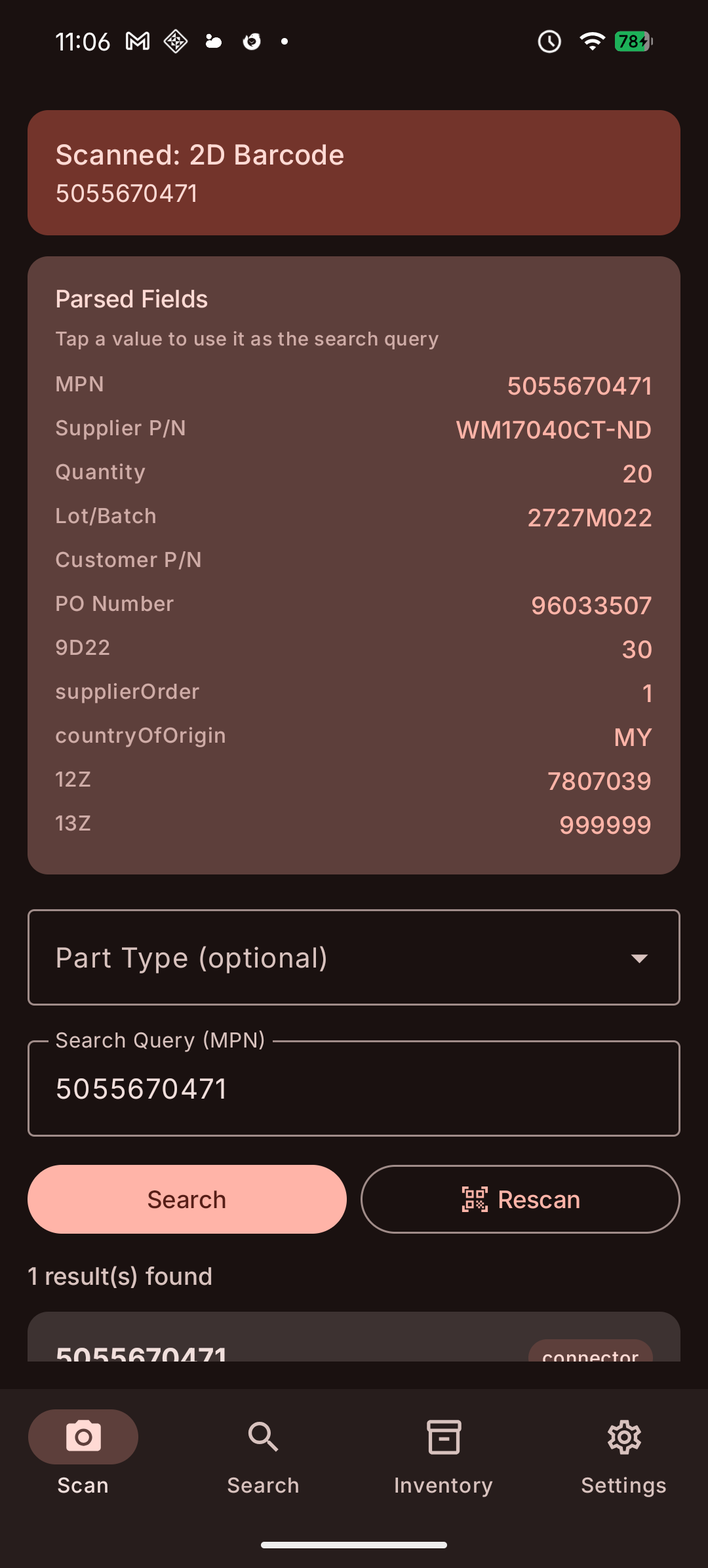Tap country of origin value MY
This screenshot has height=1568, width=708.
click(x=632, y=737)
